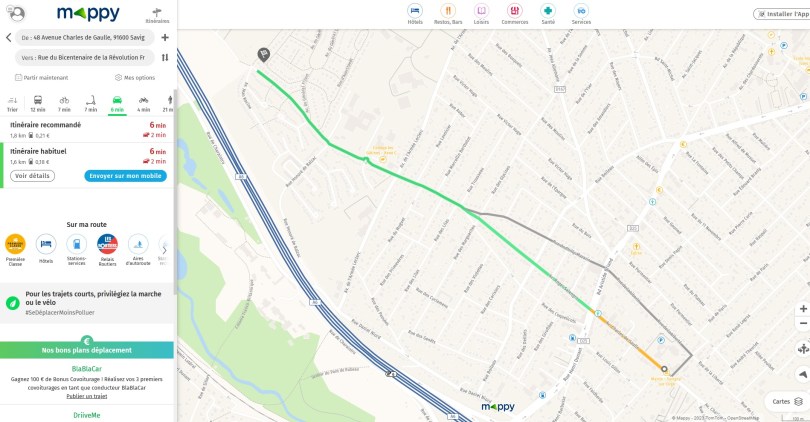Add a stop with the plus icon

[165, 37]
